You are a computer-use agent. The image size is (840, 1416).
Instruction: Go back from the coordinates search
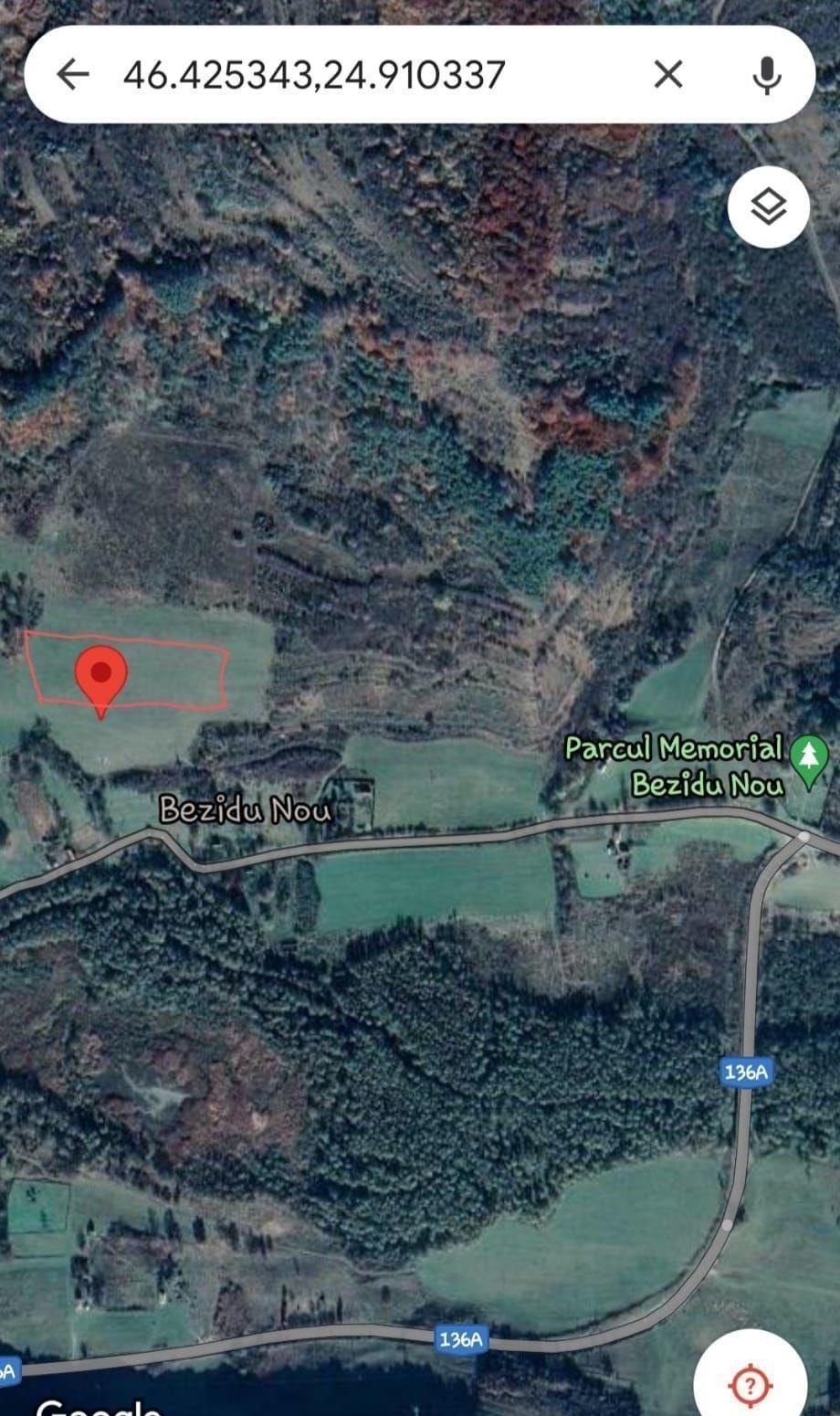73,74
